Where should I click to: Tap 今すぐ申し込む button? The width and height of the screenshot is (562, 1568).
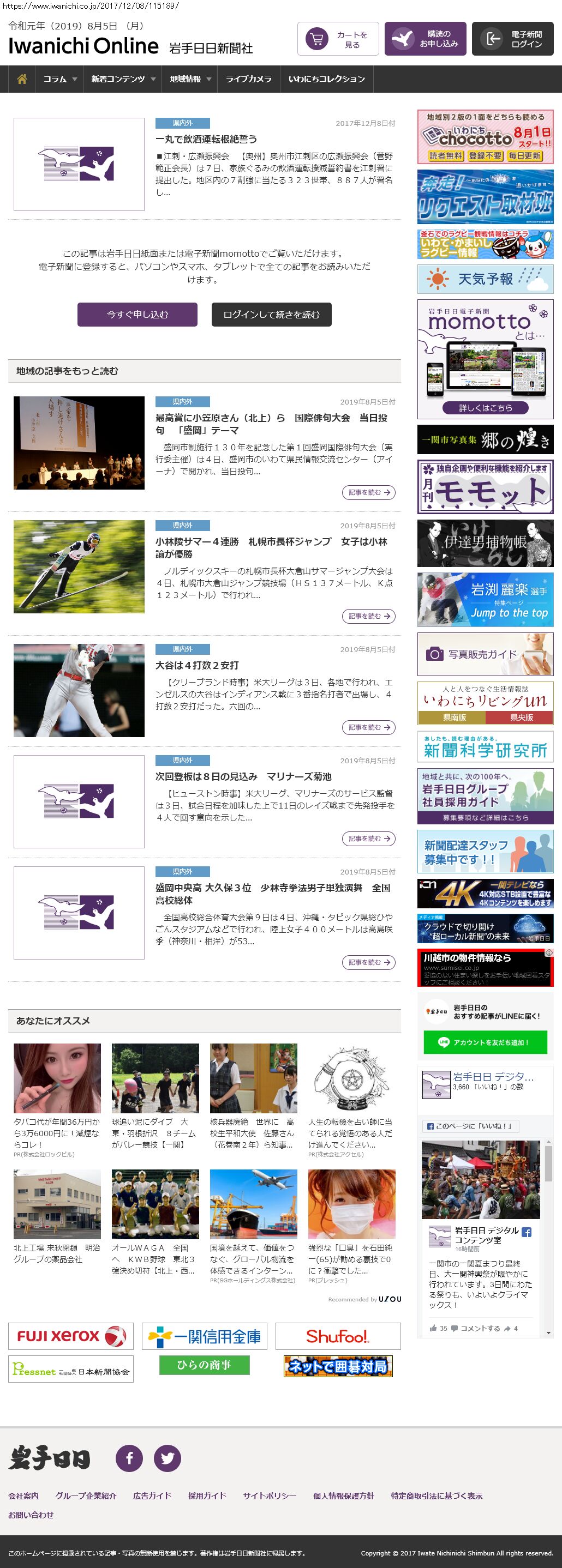137,315
